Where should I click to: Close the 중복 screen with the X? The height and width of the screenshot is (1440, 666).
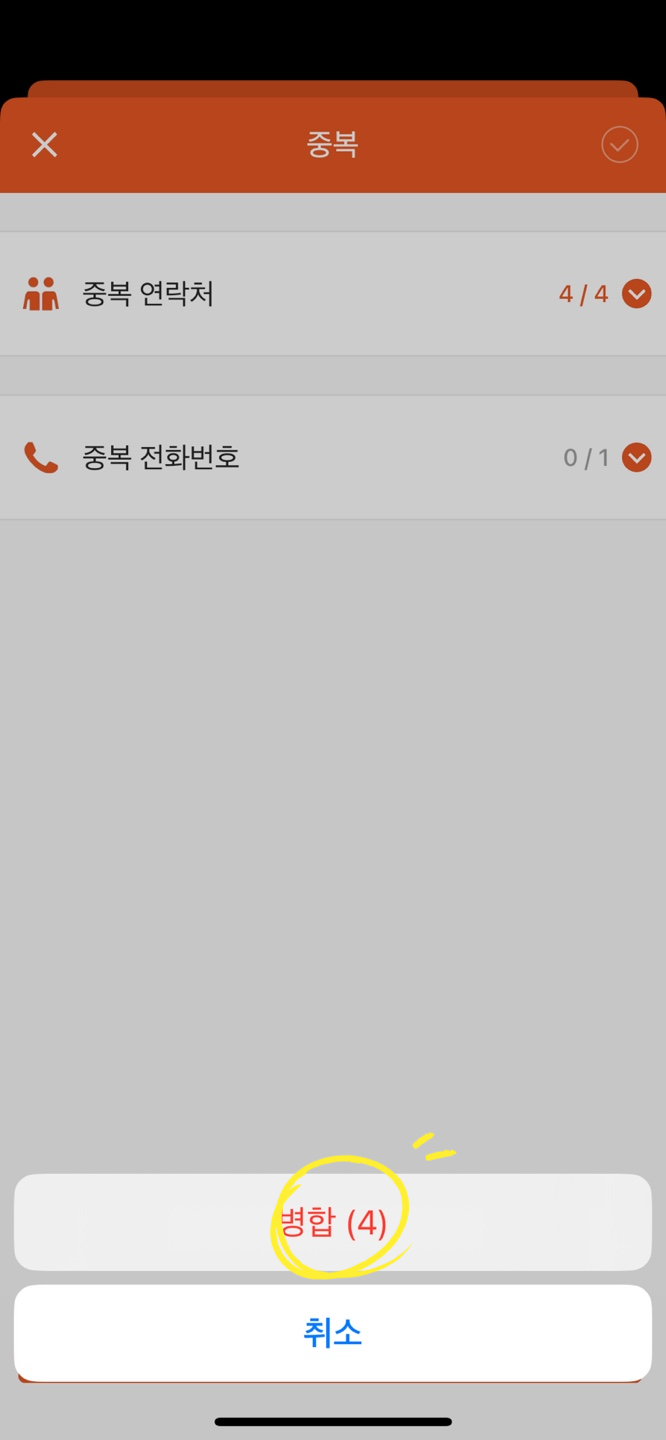(x=44, y=145)
